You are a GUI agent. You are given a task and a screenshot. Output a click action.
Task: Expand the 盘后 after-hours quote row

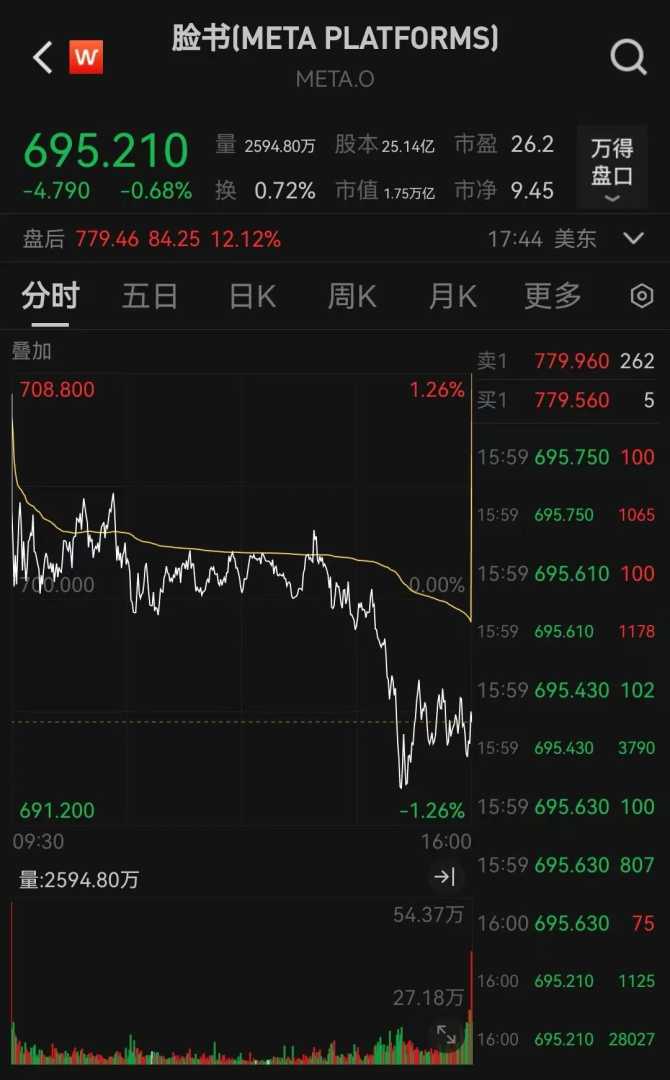coord(633,238)
